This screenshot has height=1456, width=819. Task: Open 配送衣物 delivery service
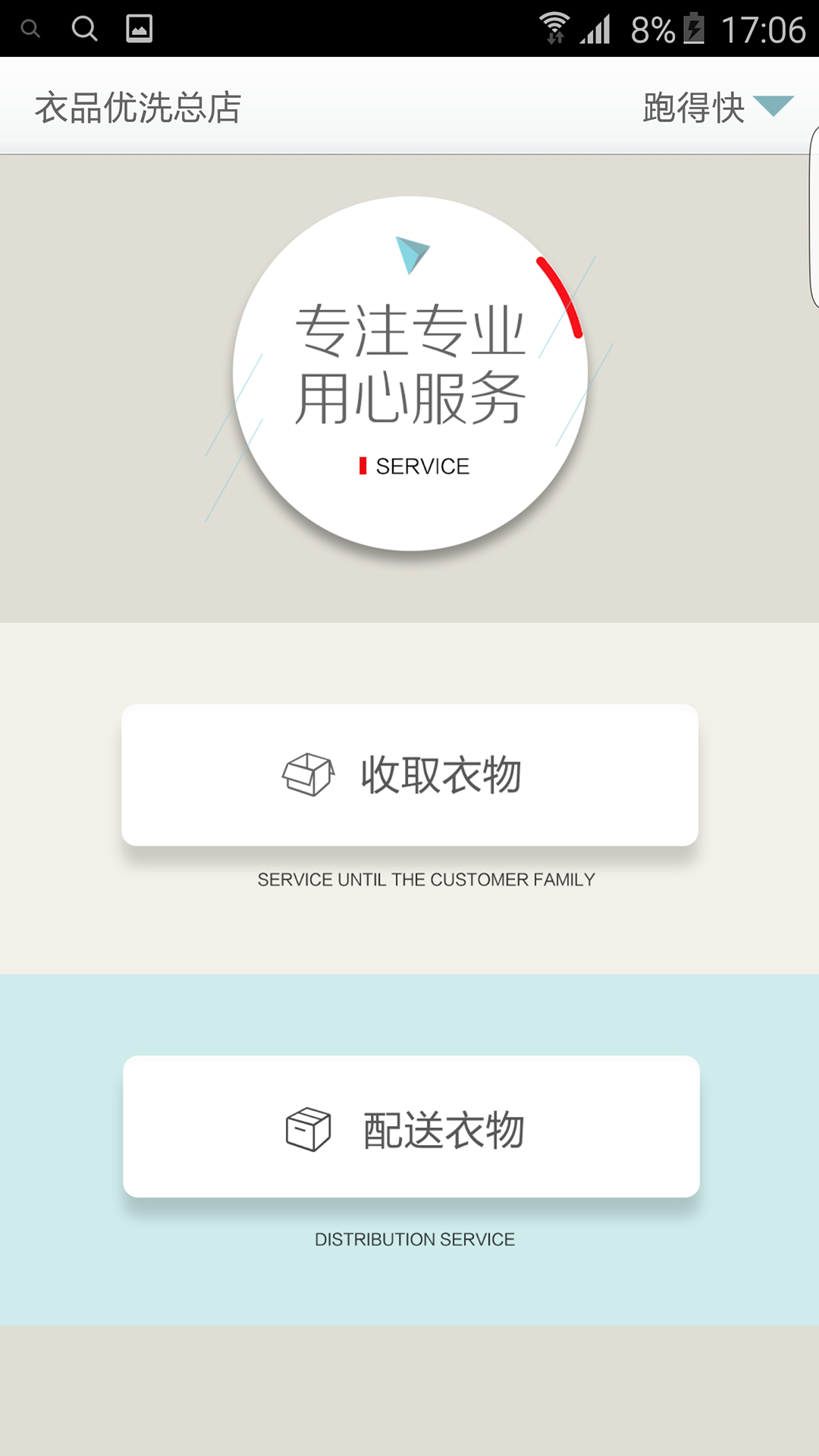[411, 1127]
